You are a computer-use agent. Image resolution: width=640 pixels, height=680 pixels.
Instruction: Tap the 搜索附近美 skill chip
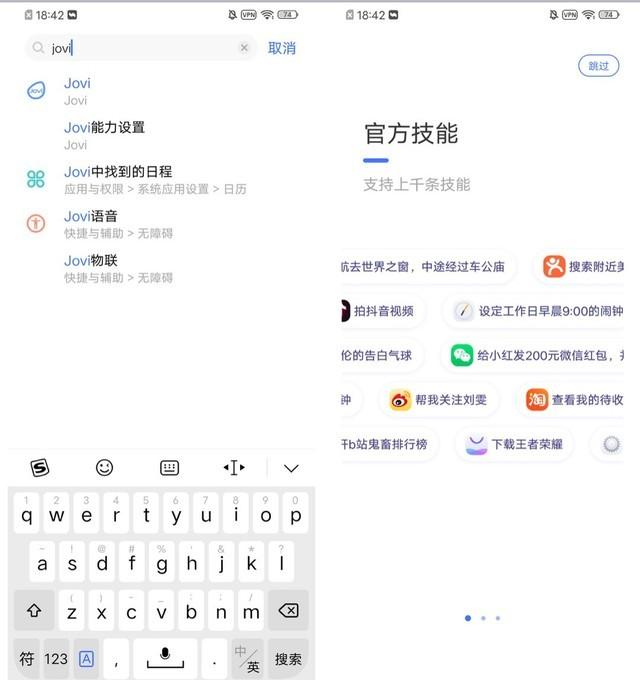(x=584, y=266)
